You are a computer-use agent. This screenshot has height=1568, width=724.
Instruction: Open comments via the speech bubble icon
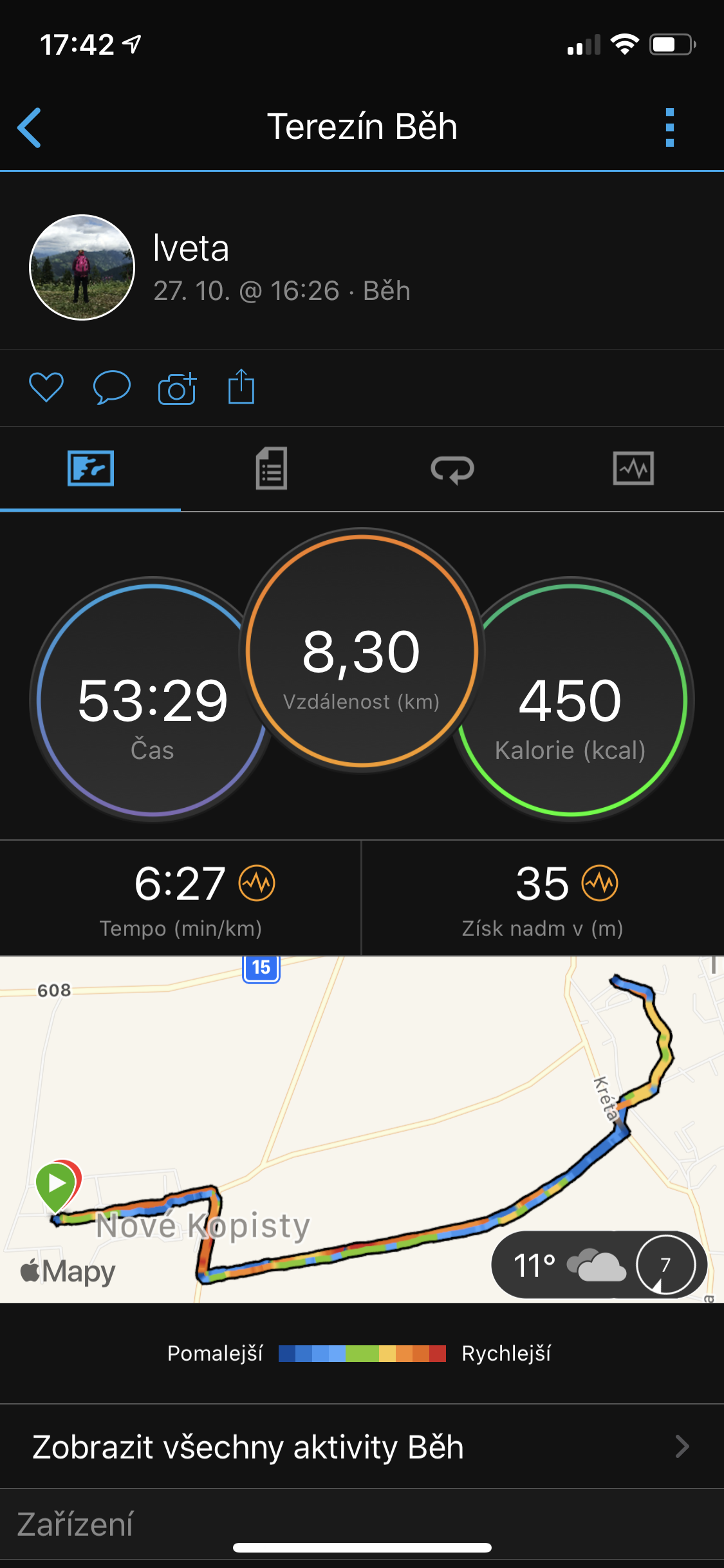point(112,387)
